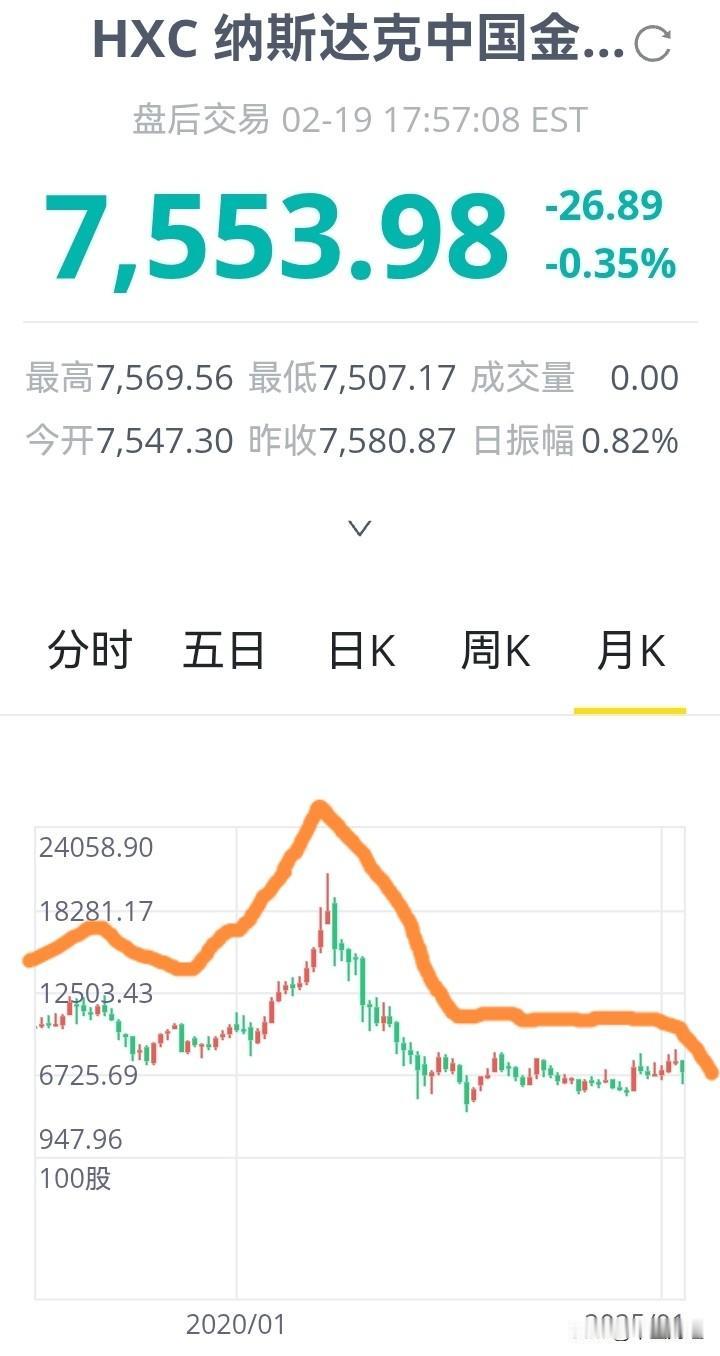Switch to the 五日 chart tab

coord(224,650)
